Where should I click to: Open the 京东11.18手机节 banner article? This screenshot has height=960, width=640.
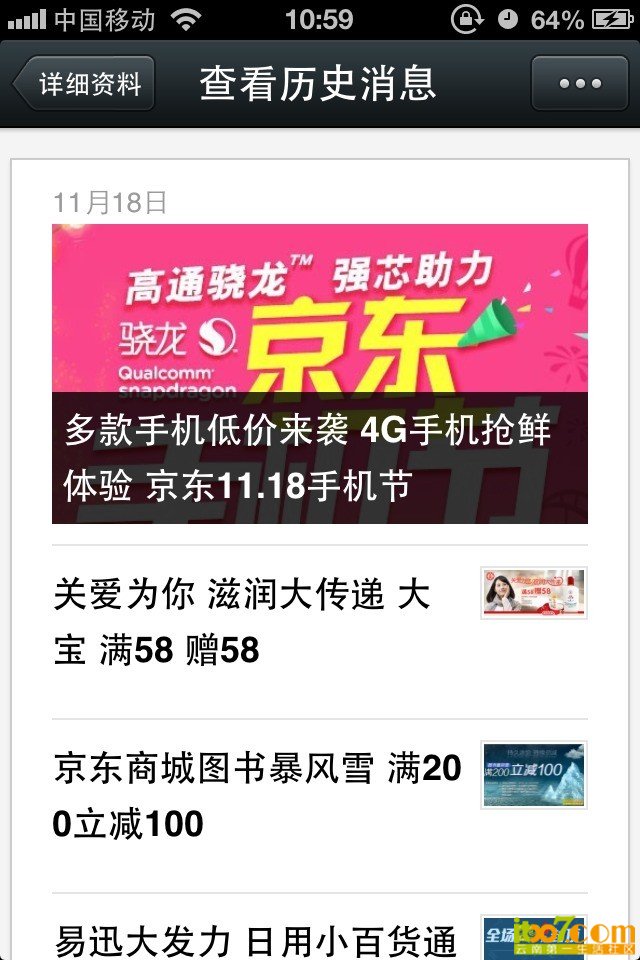320,374
